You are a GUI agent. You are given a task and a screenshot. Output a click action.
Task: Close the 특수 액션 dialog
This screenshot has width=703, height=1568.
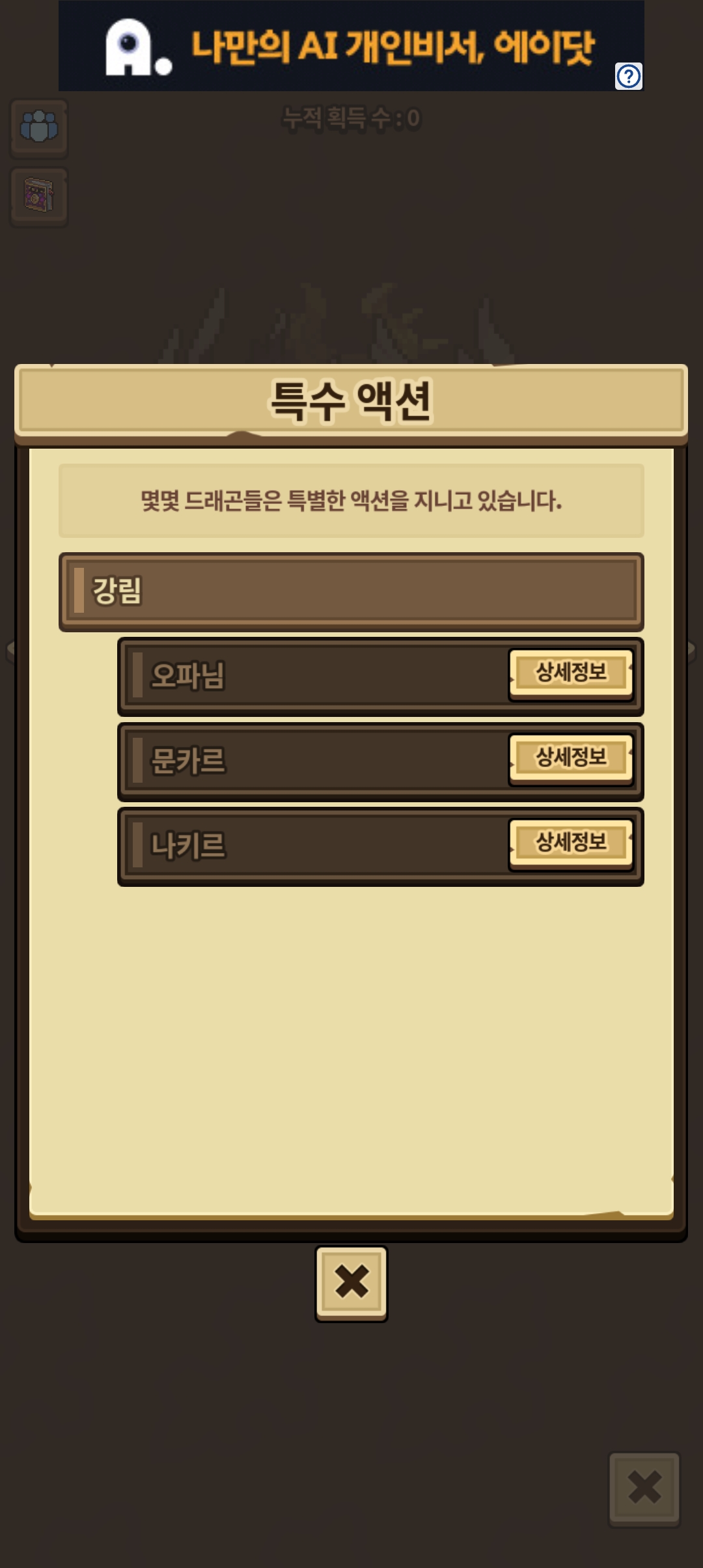click(x=351, y=1283)
